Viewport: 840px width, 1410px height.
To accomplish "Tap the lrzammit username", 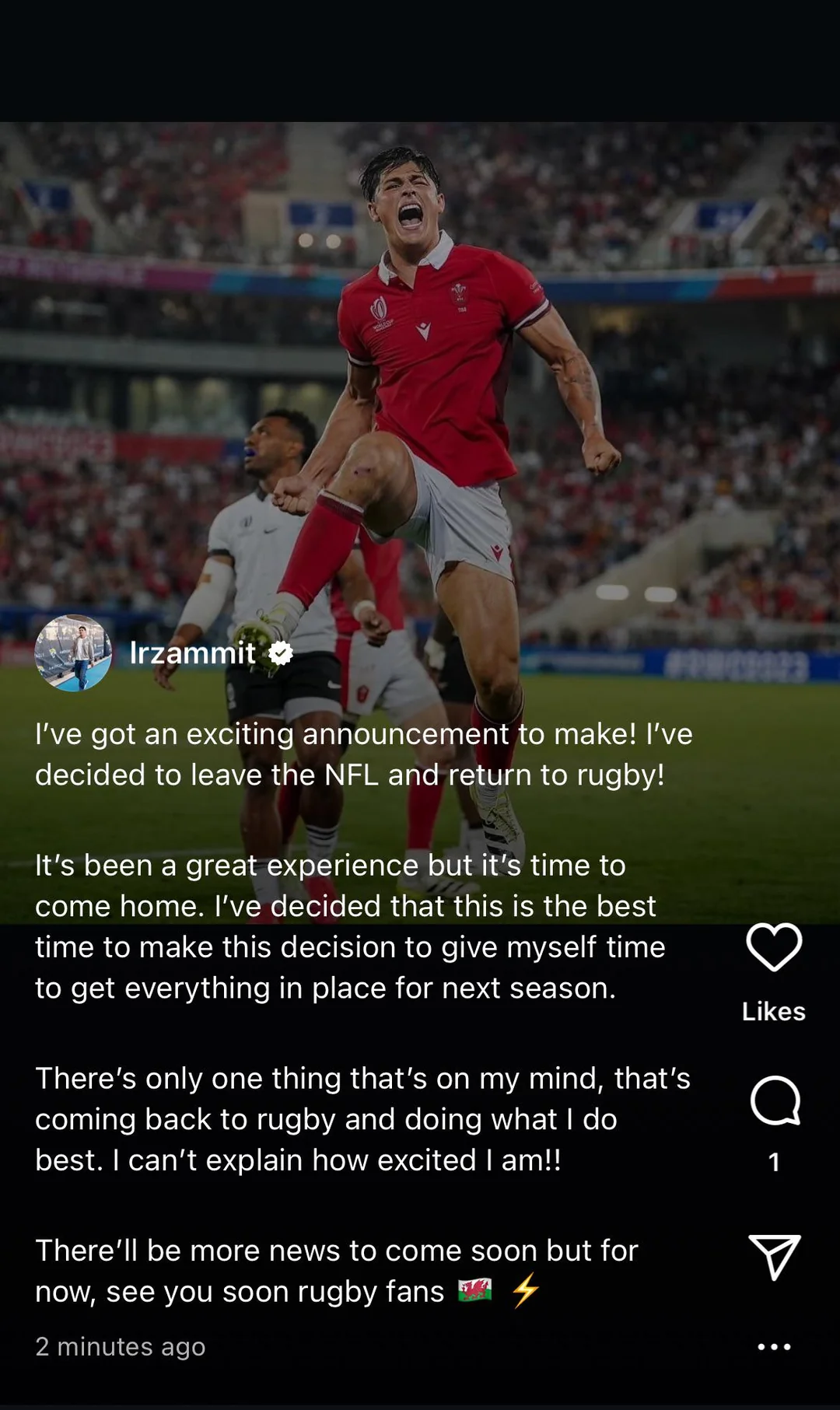I will pos(192,653).
